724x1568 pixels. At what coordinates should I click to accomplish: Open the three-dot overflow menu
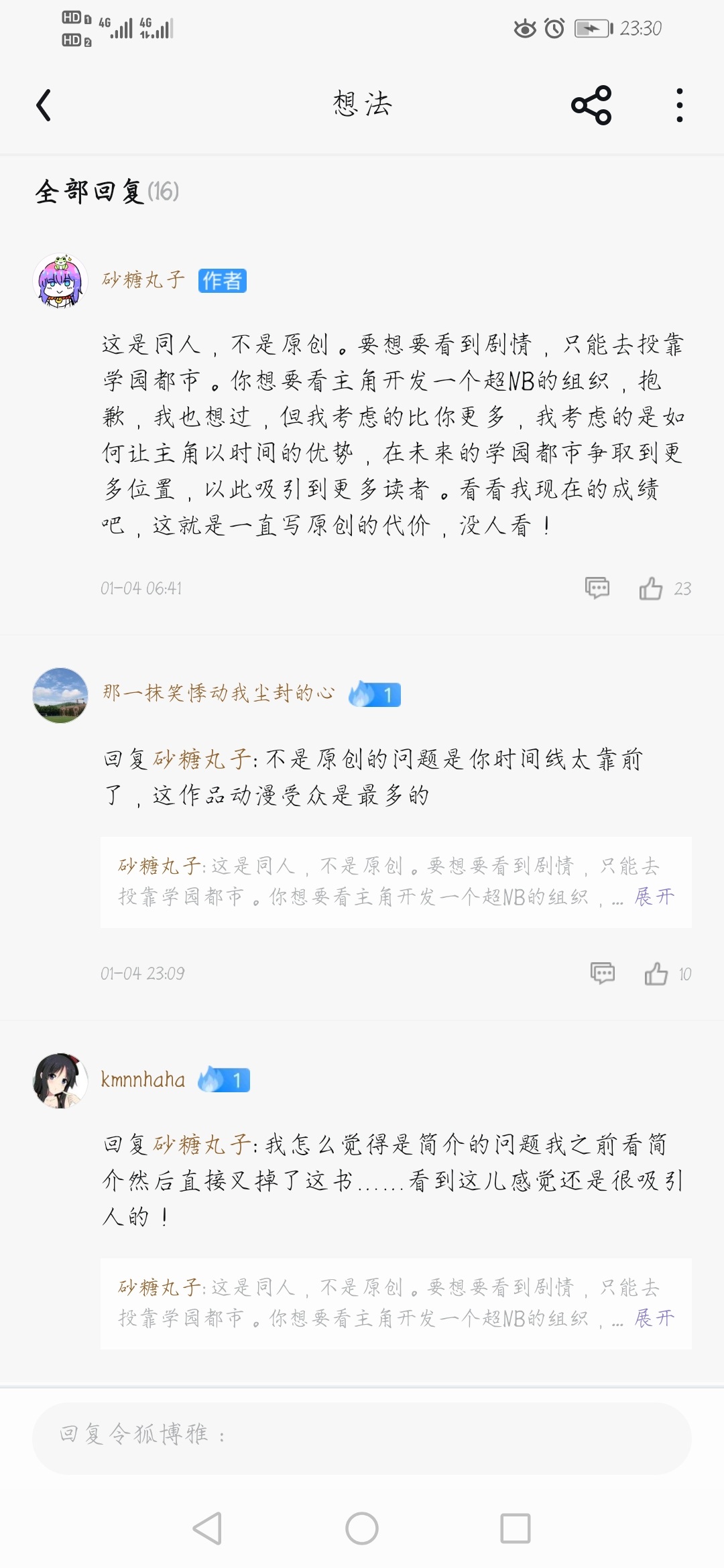[x=679, y=105]
